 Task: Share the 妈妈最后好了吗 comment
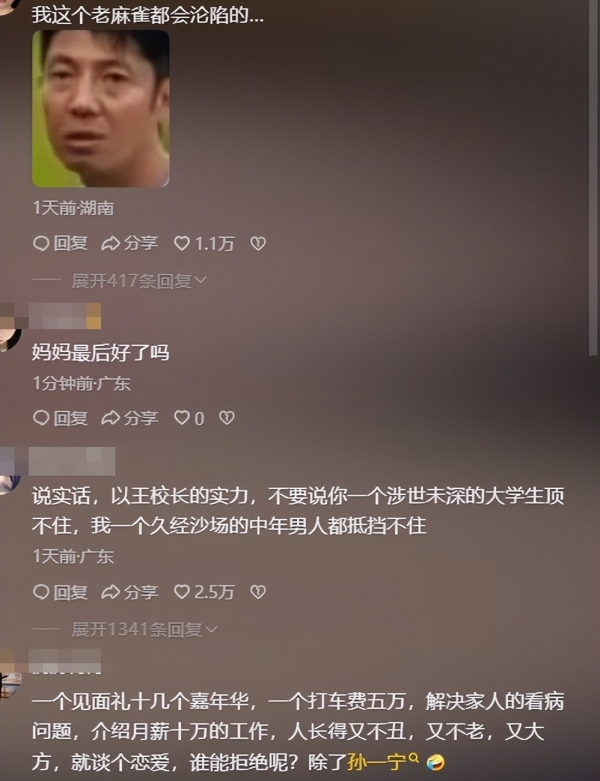click(130, 418)
